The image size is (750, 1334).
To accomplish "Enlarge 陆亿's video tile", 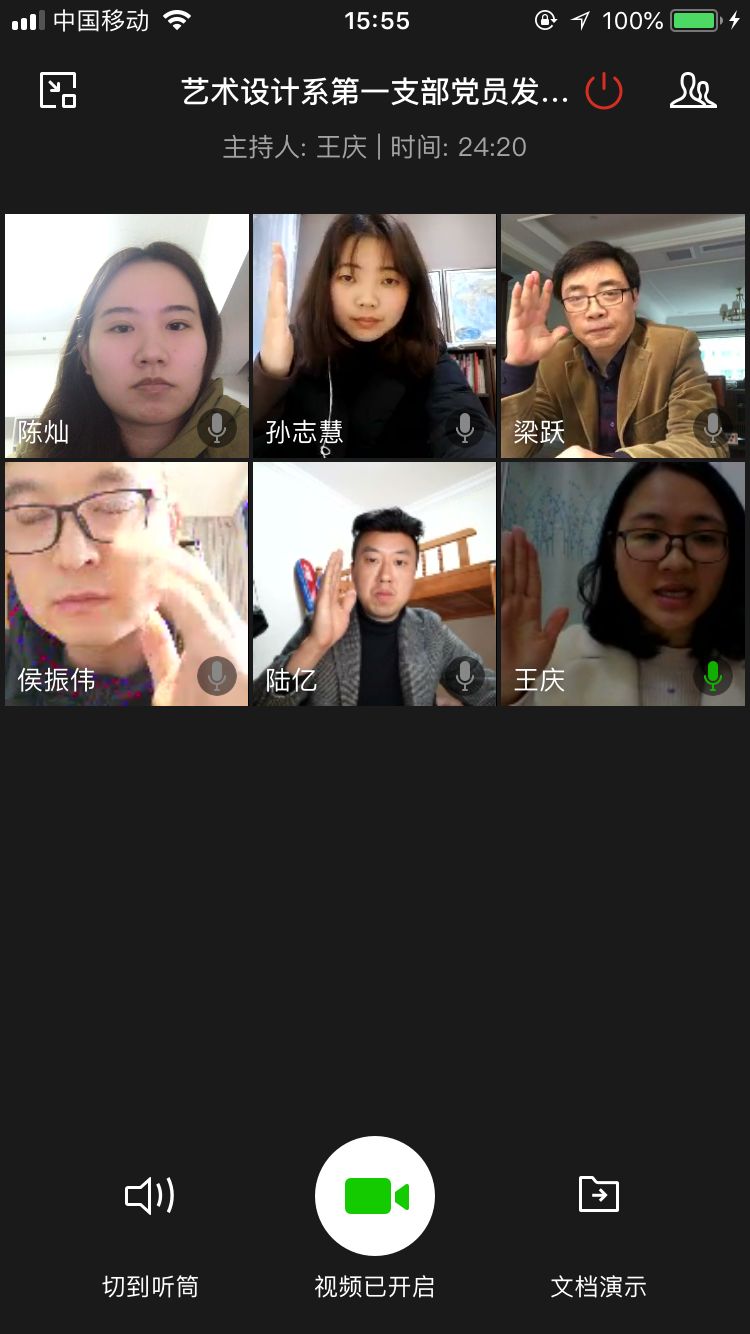I will [x=374, y=584].
